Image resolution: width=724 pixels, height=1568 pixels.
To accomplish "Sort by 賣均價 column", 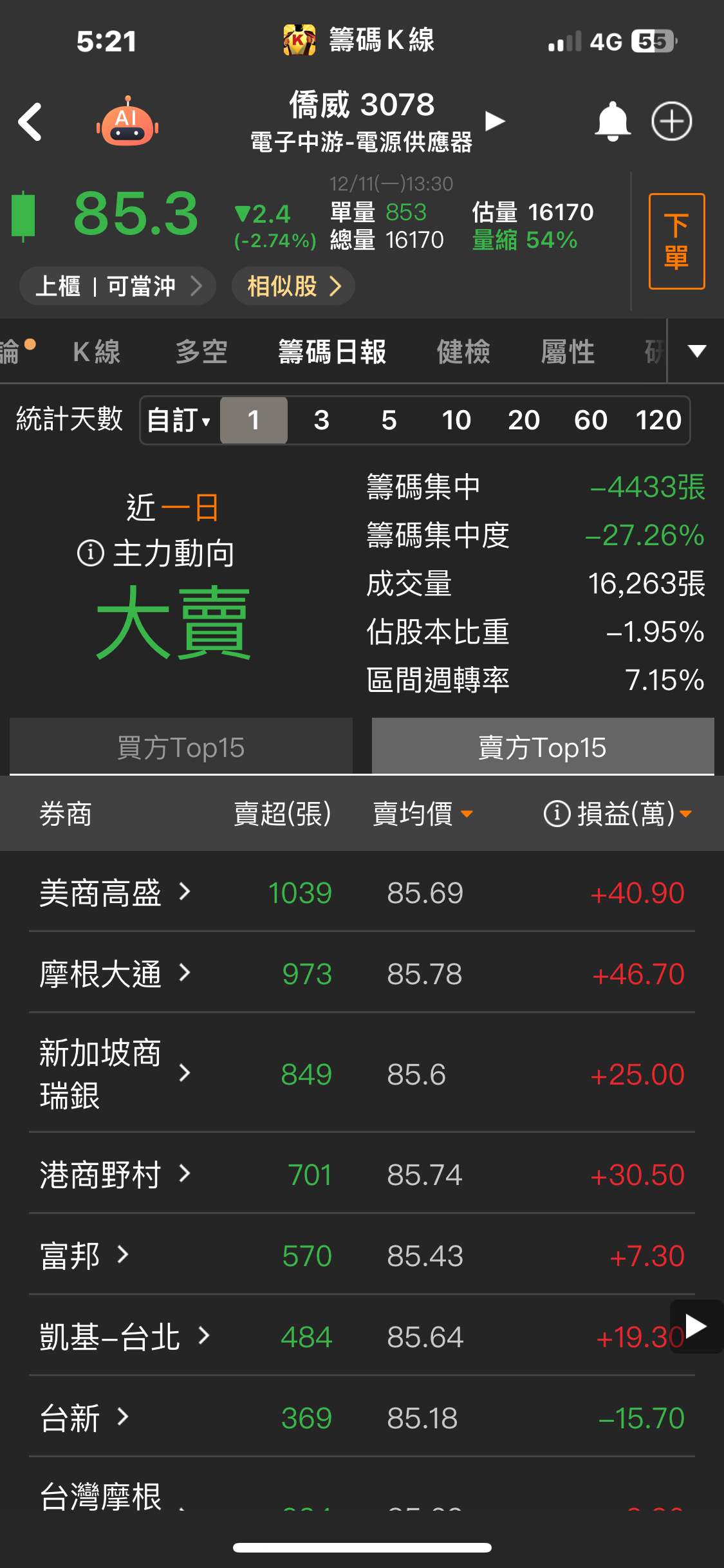I will click(422, 814).
